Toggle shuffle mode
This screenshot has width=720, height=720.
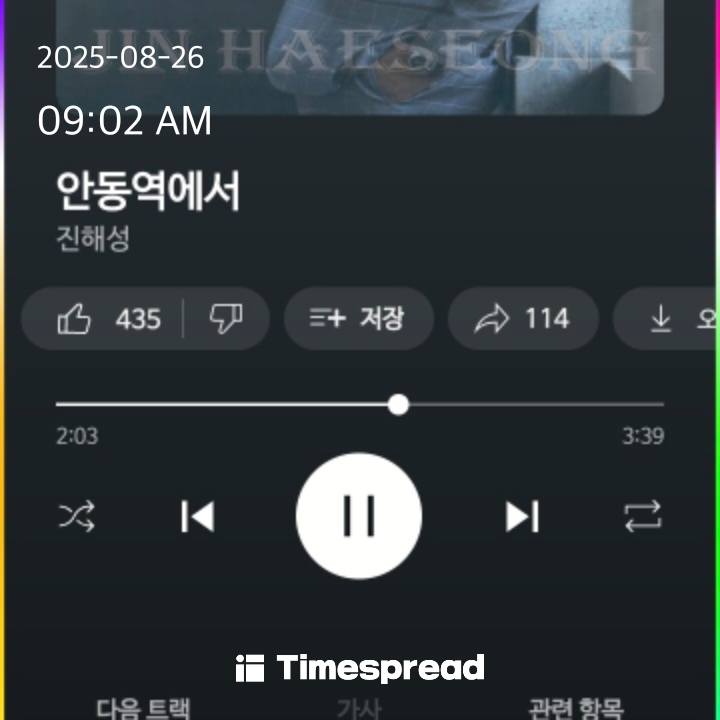pyautogui.click(x=77, y=517)
